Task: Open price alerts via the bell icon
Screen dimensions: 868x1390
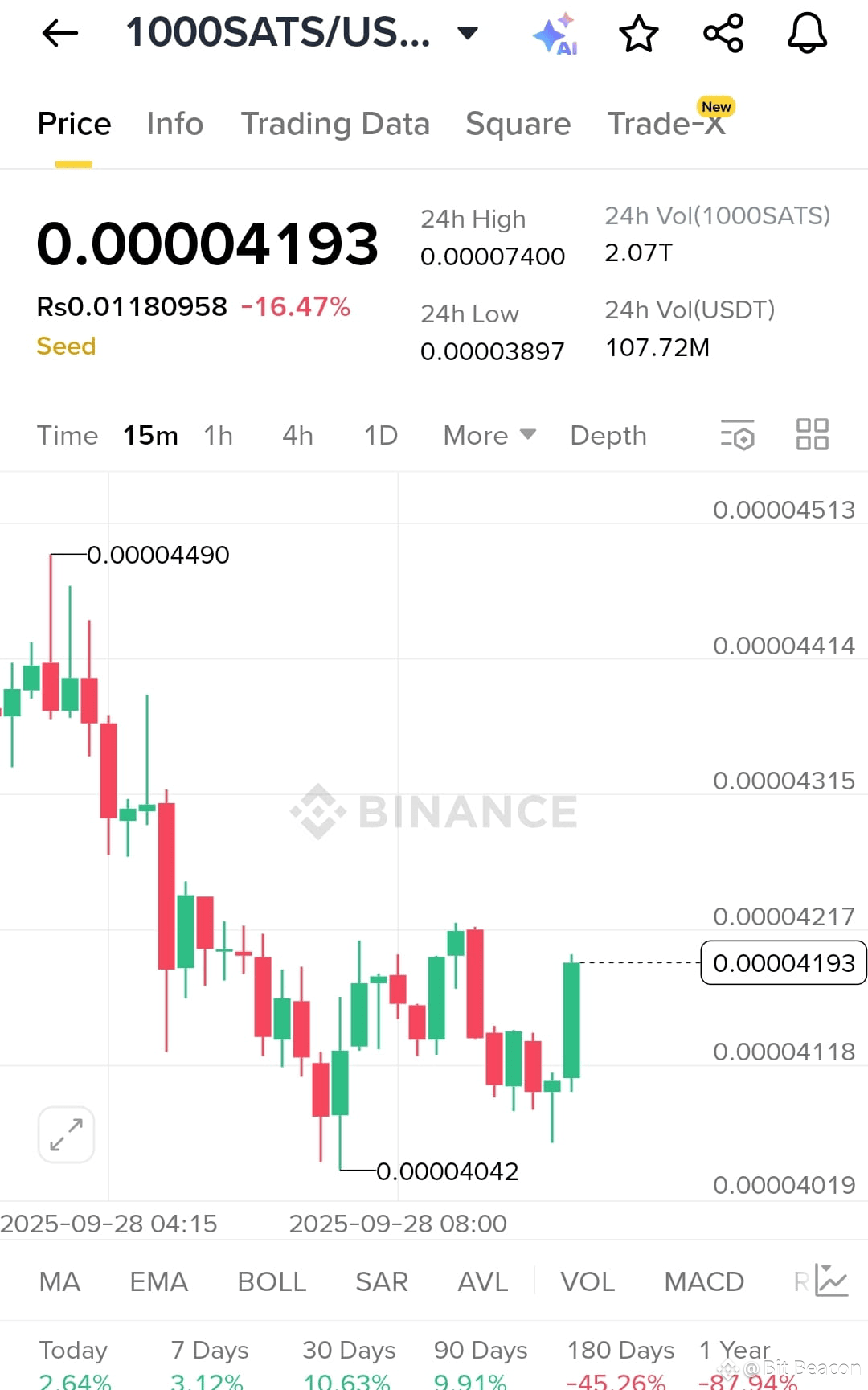Action: coord(808,34)
